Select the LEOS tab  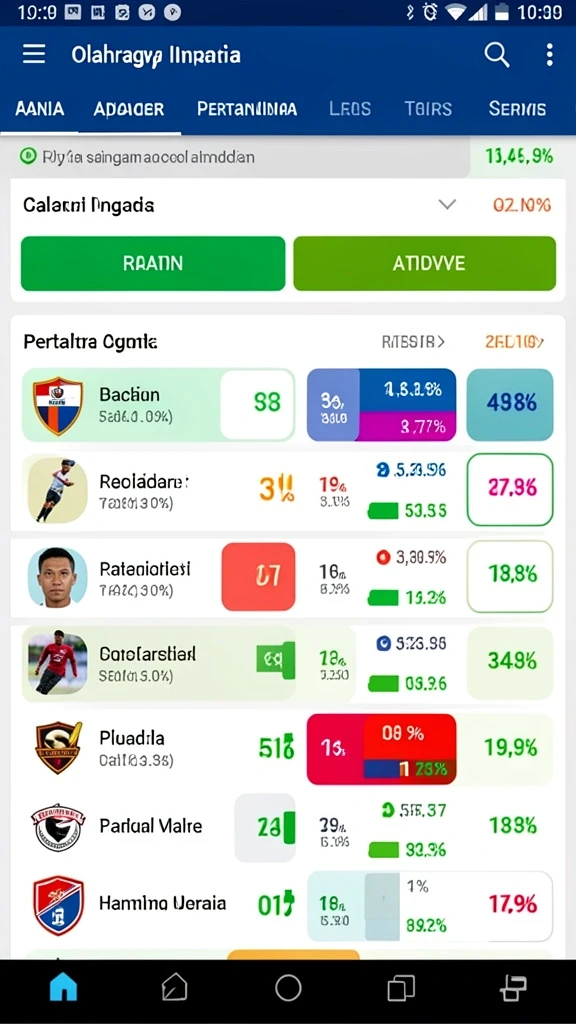pos(350,108)
